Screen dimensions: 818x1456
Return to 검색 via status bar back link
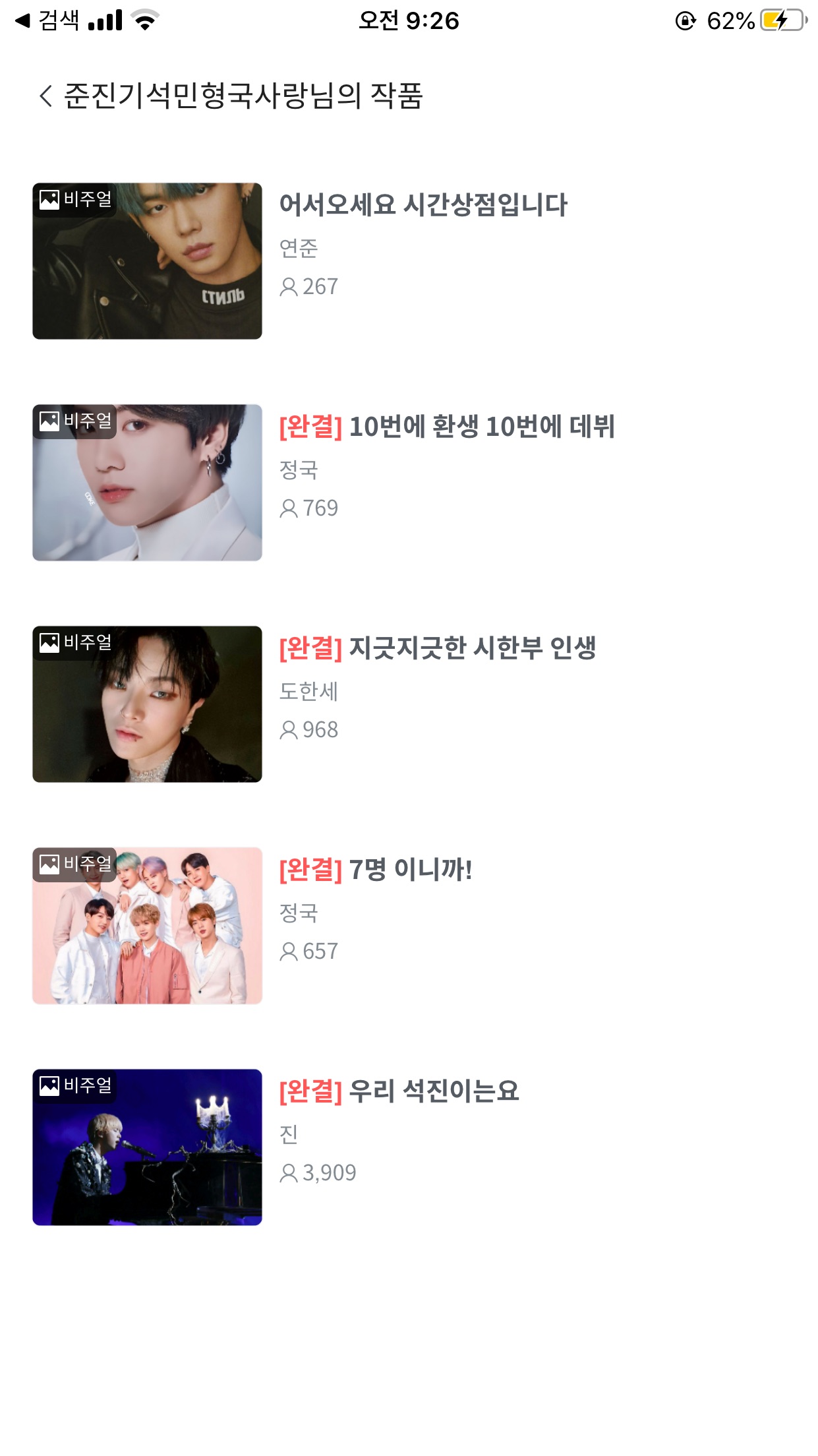pos(47,20)
